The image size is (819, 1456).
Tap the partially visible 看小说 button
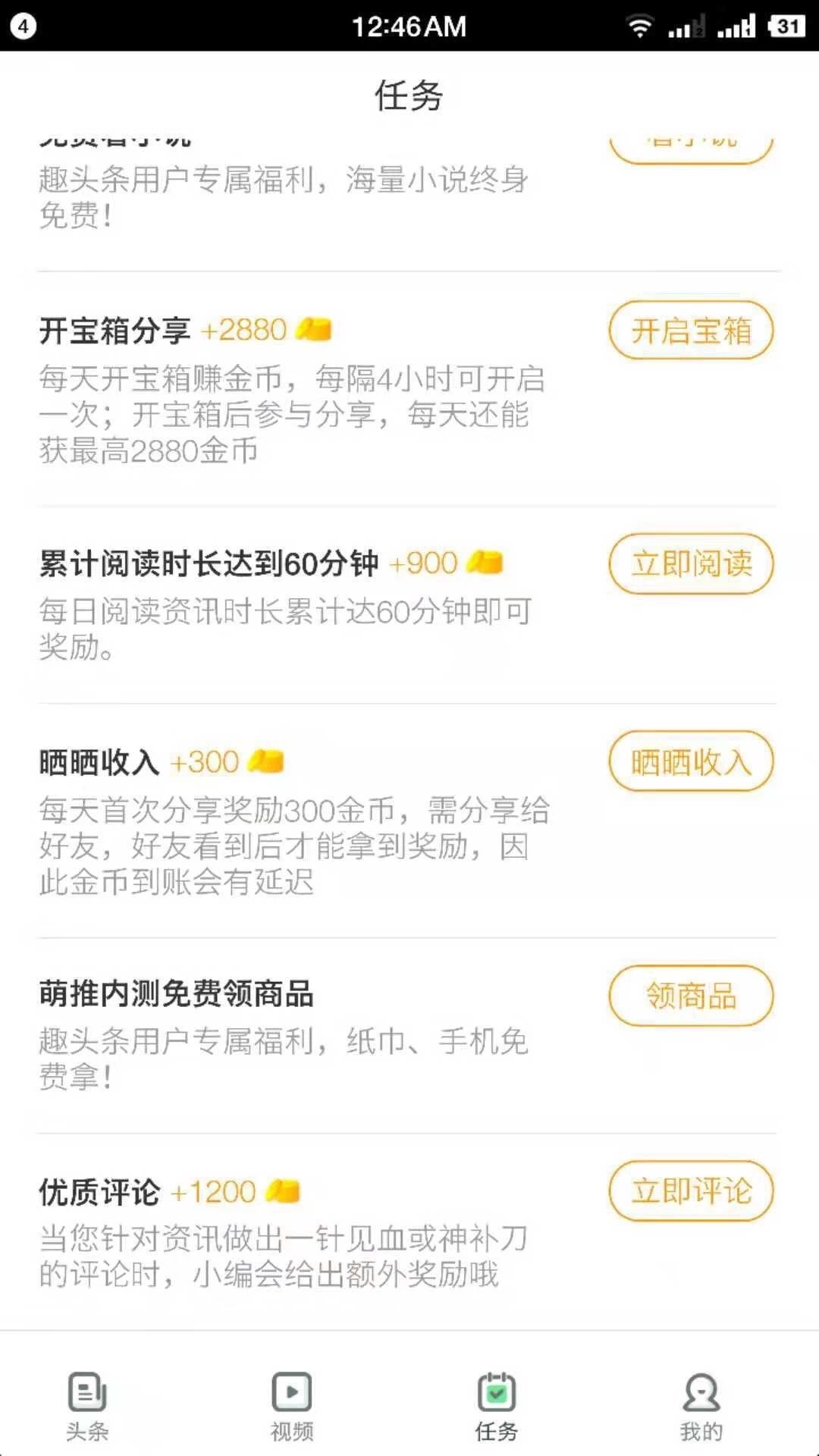click(x=691, y=149)
